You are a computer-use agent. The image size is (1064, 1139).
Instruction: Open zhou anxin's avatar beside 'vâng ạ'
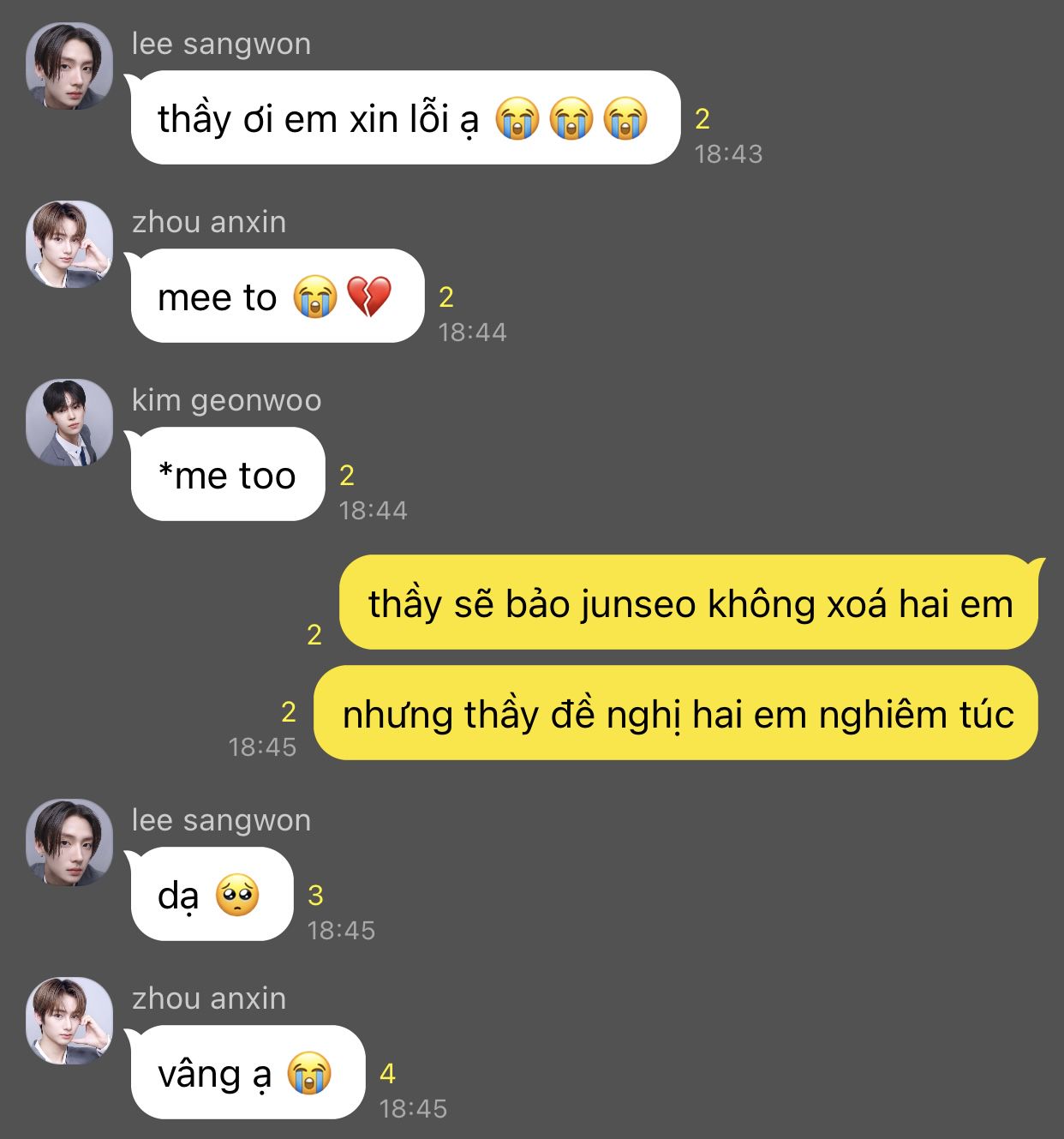pos(69,1021)
